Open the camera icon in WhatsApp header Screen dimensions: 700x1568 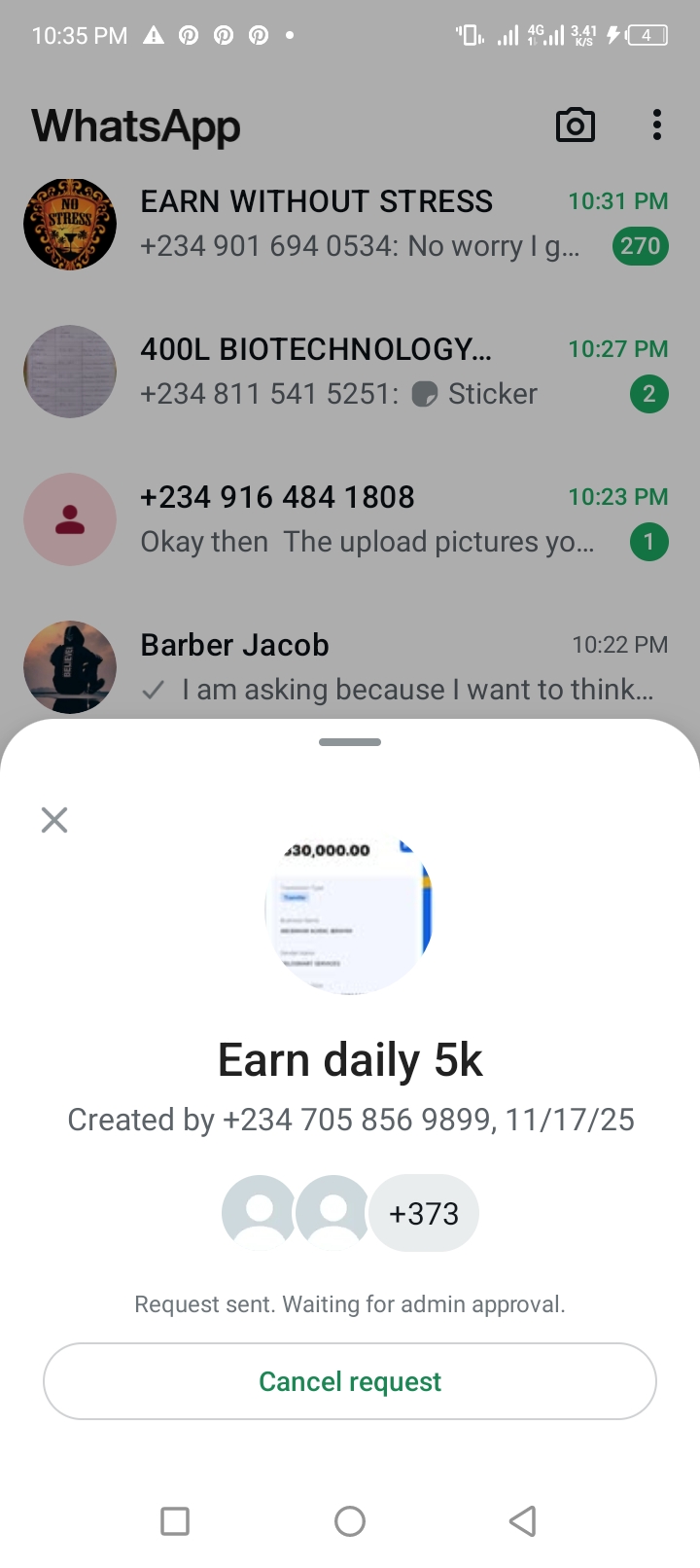click(x=575, y=125)
